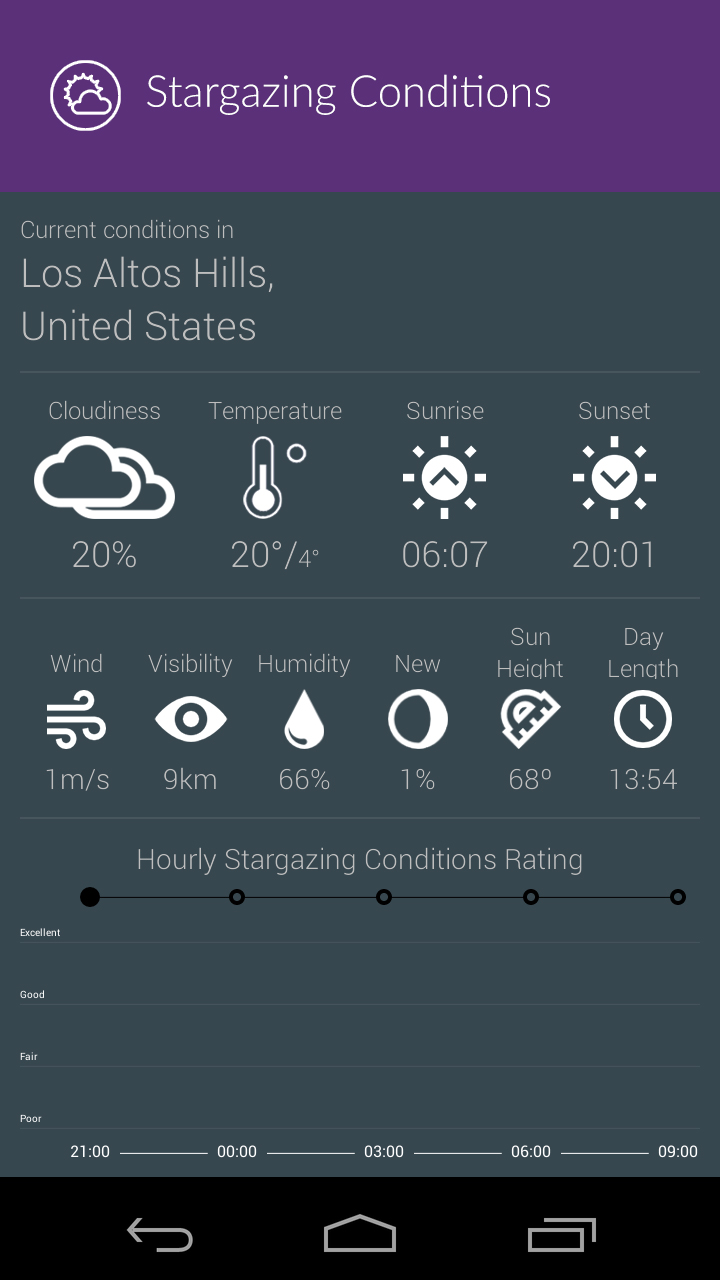
Task: Tap the Humidity water droplet icon
Action: (304, 718)
